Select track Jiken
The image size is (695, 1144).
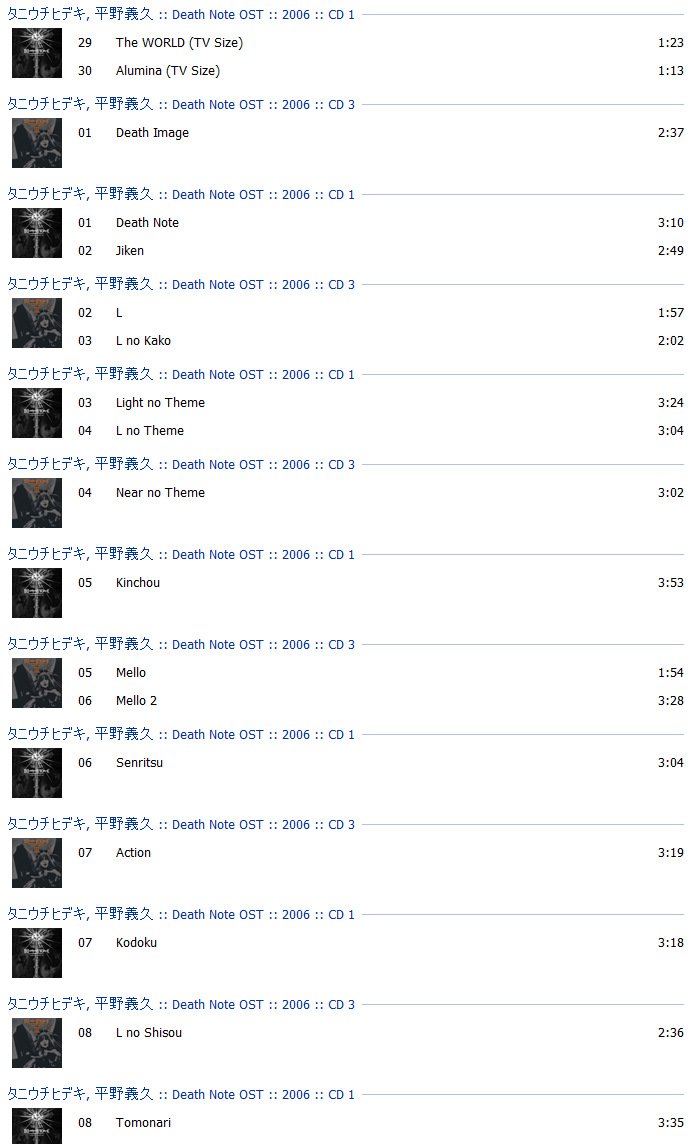130,251
